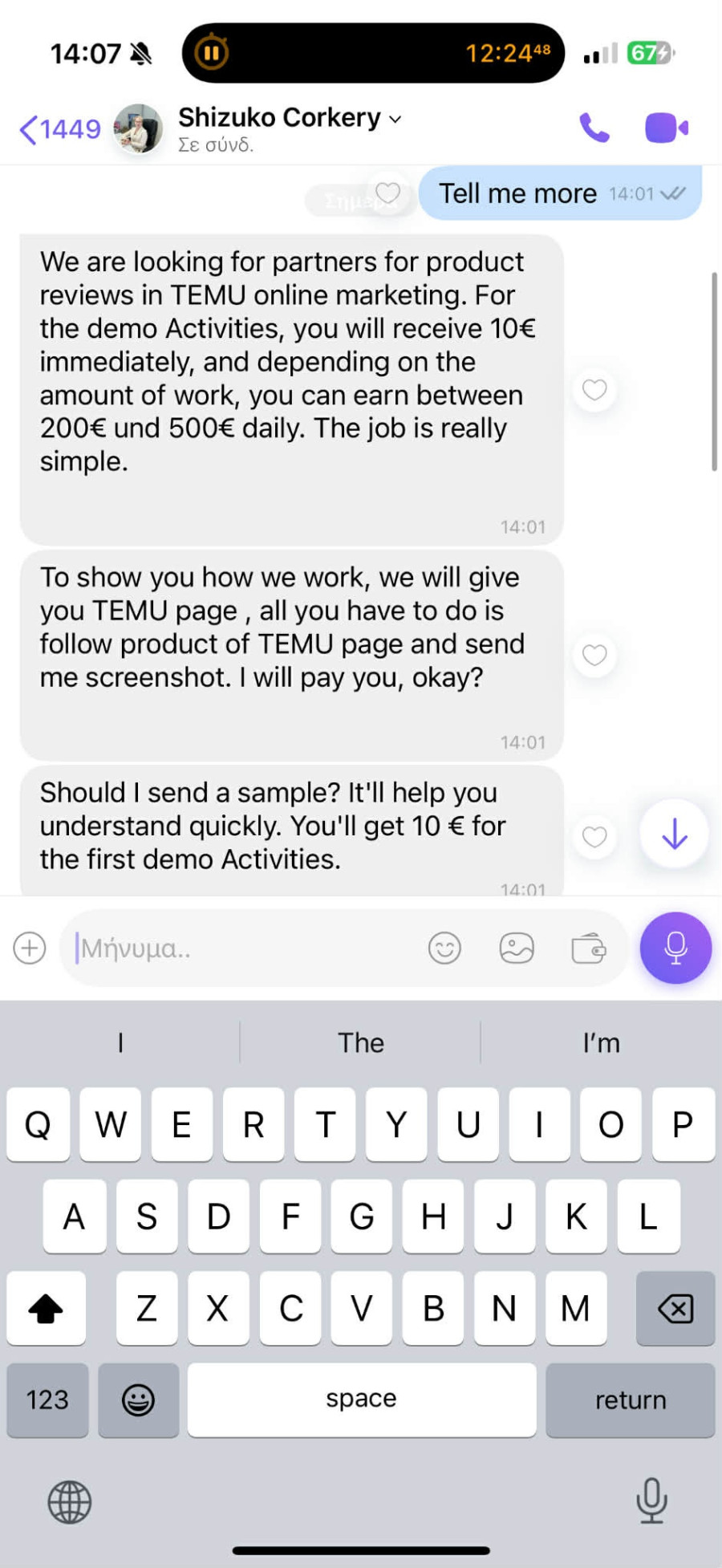The height and width of the screenshot is (1568, 722).
Task: Open the emoji picker in the message bar
Action: click(444, 949)
